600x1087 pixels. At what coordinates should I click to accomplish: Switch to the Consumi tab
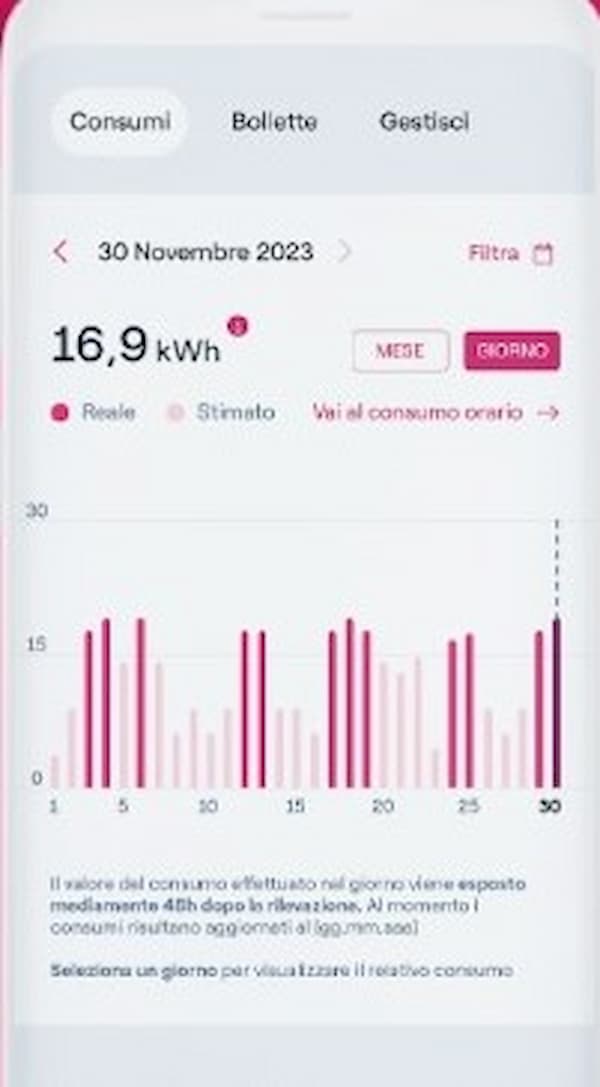pos(120,122)
